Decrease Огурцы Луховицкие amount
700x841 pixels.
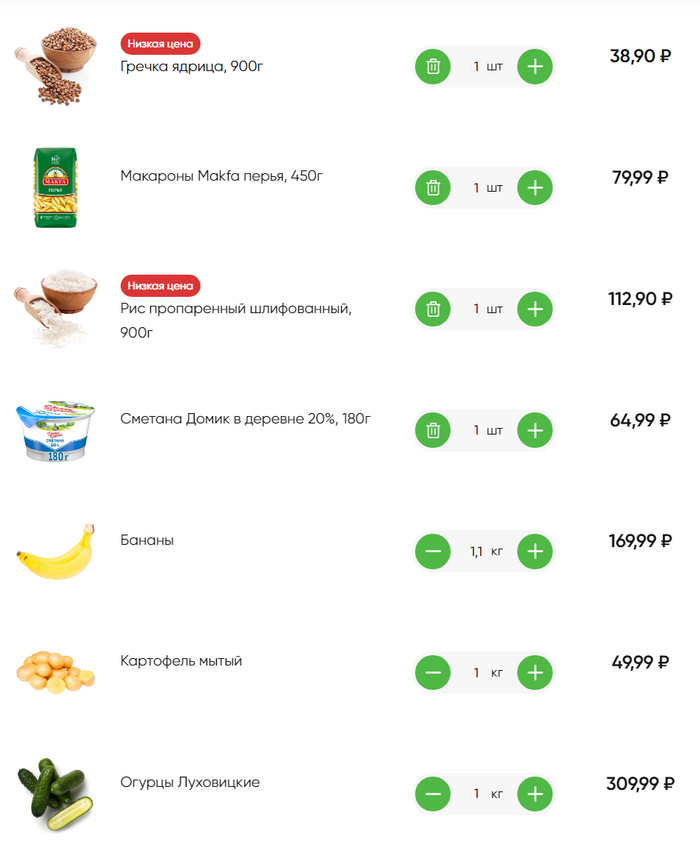pos(433,795)
